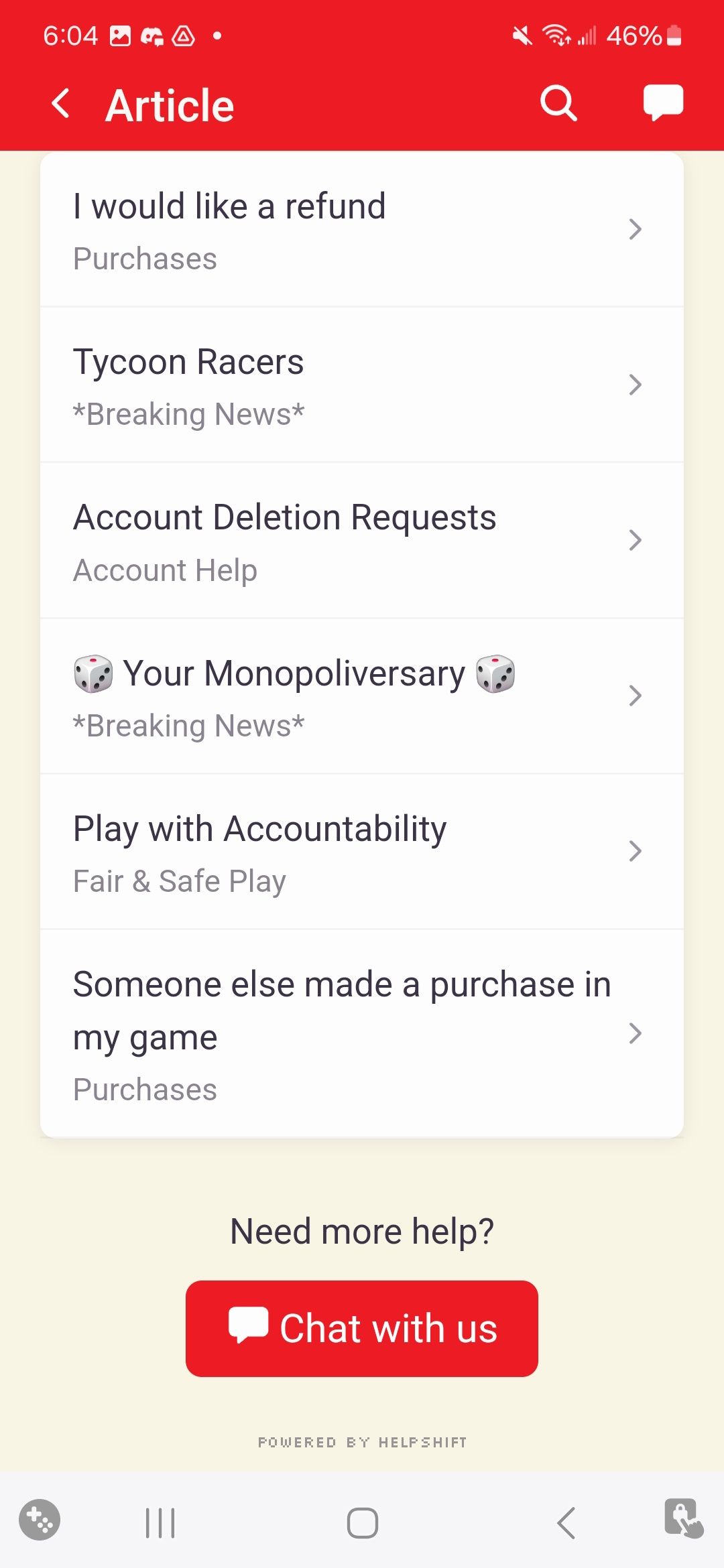Viewport: 724px width, 1568px height.
Task: Expand the 'I would like a refund' chevron
Action: [635, 230]
